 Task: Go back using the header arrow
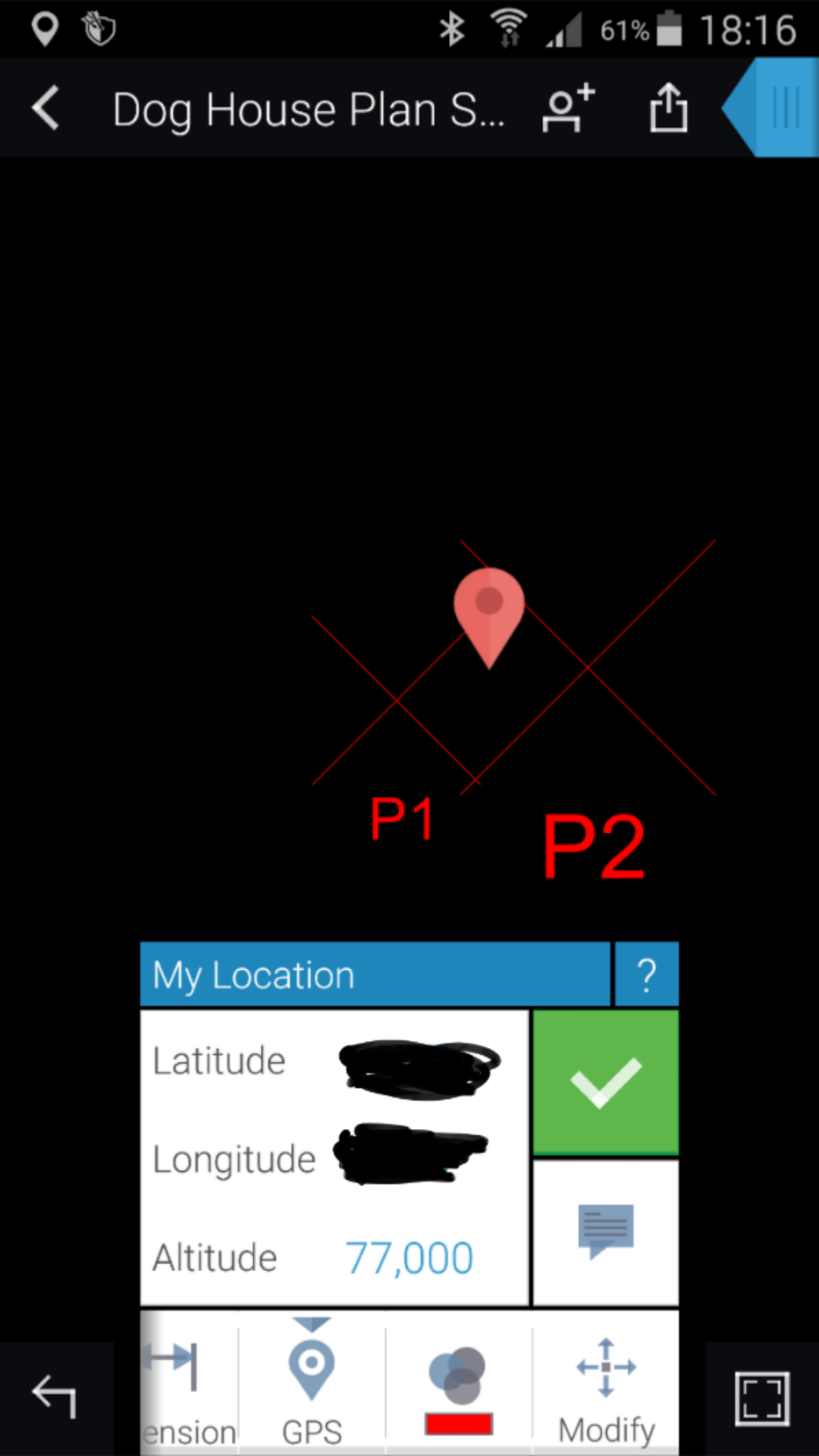[46, 108]
